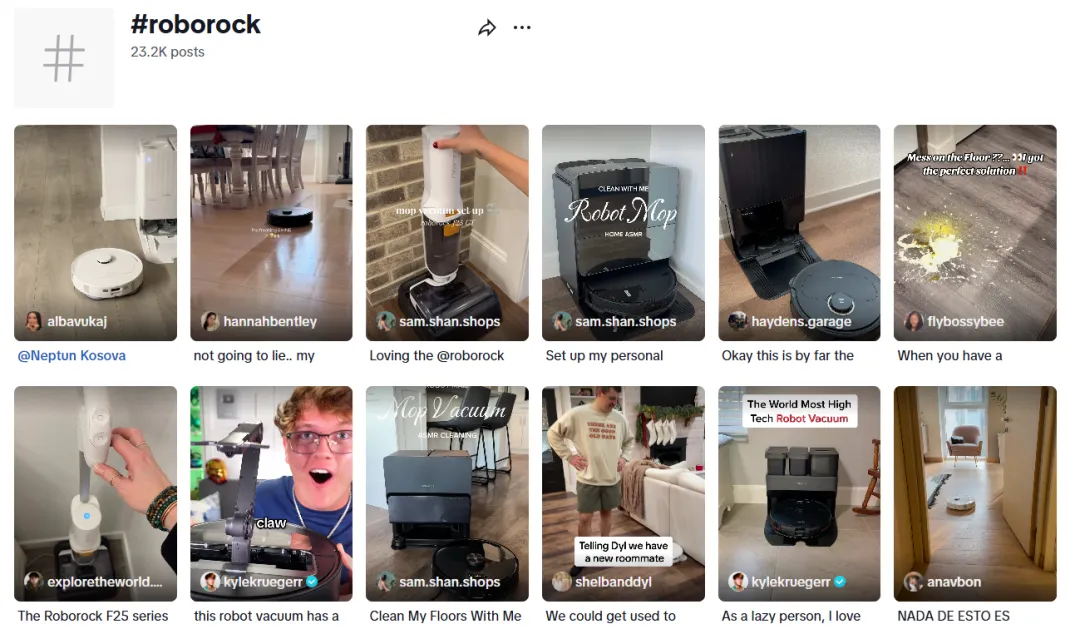
Task: Follow the @Neptun Kosova mention link
Action: (x=72, y=355)
